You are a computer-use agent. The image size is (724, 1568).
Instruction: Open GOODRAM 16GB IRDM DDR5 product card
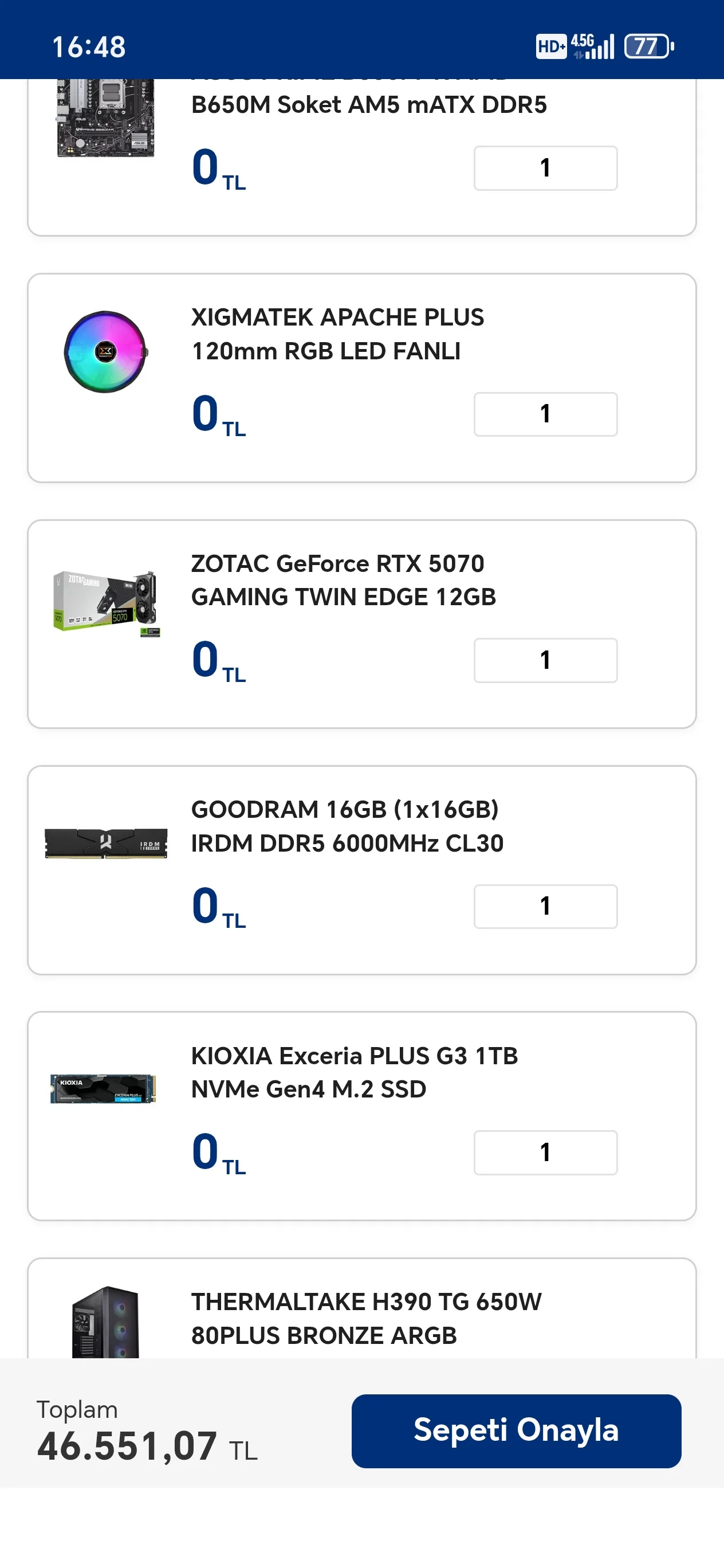(347, 826)
